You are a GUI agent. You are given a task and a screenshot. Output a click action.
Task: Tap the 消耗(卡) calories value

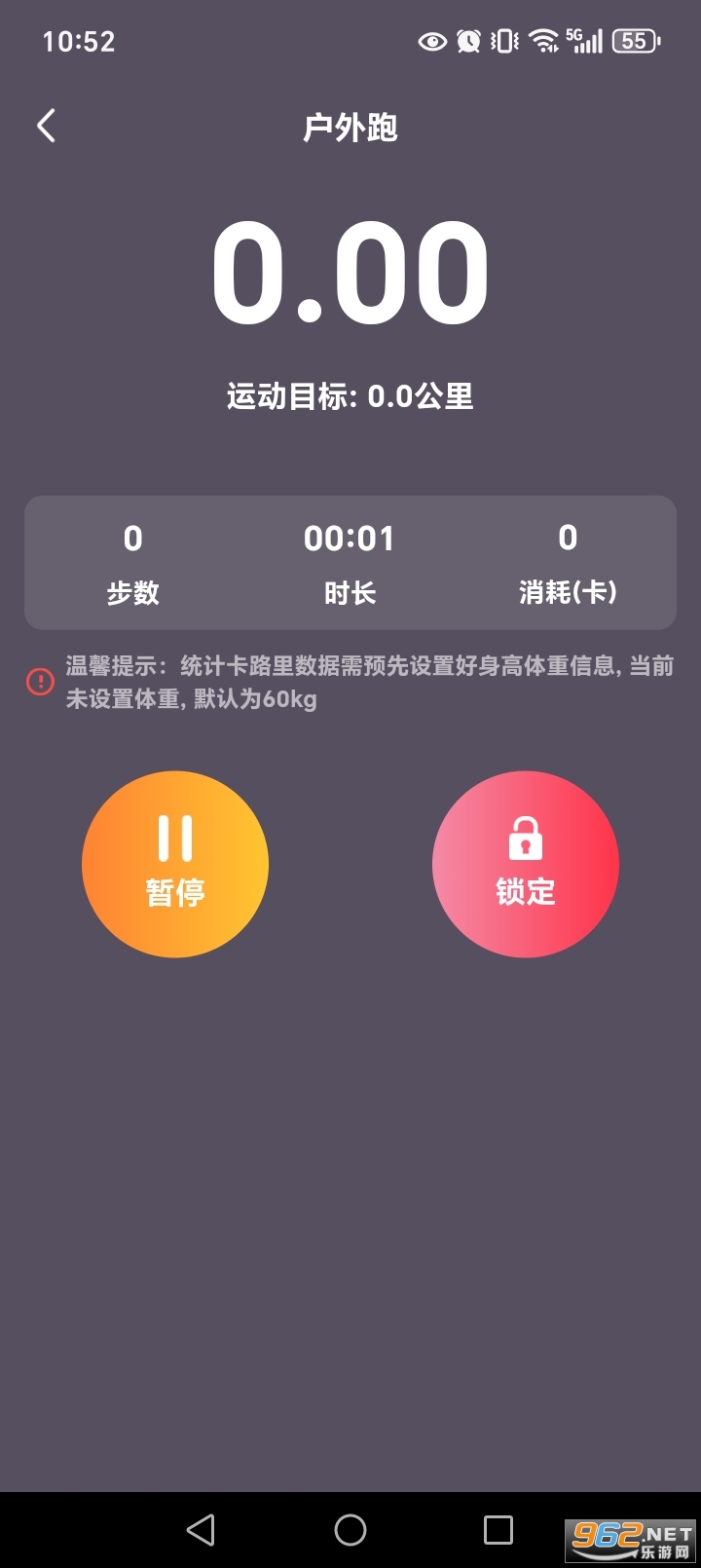(568, 539)
